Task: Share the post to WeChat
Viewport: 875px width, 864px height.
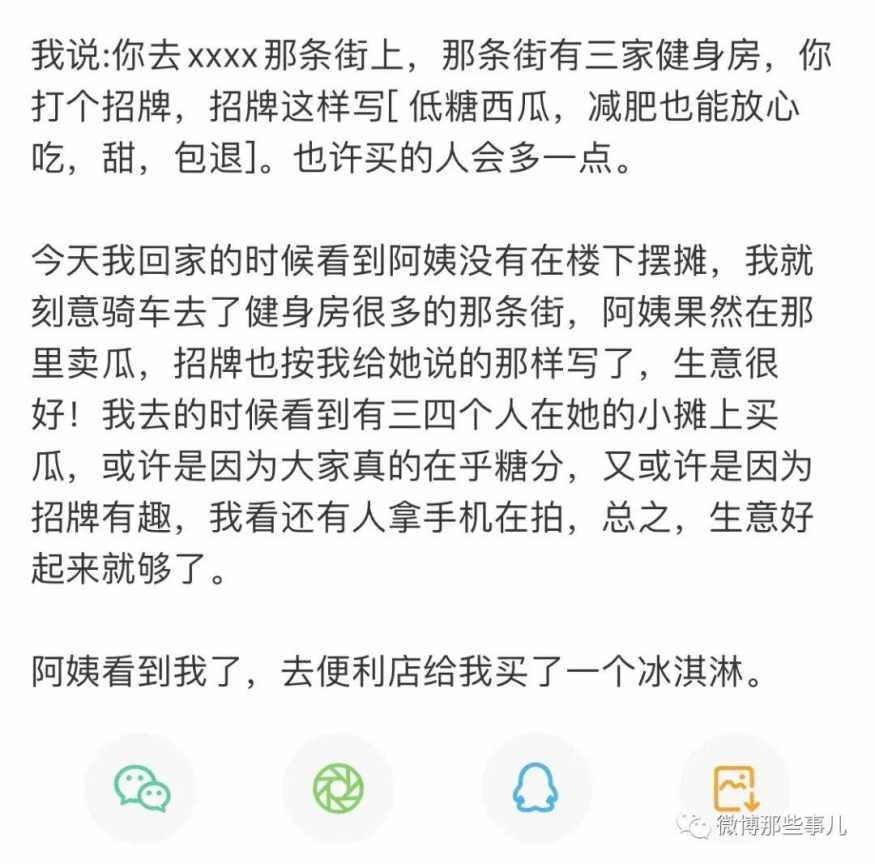Action: pos(141,789)
